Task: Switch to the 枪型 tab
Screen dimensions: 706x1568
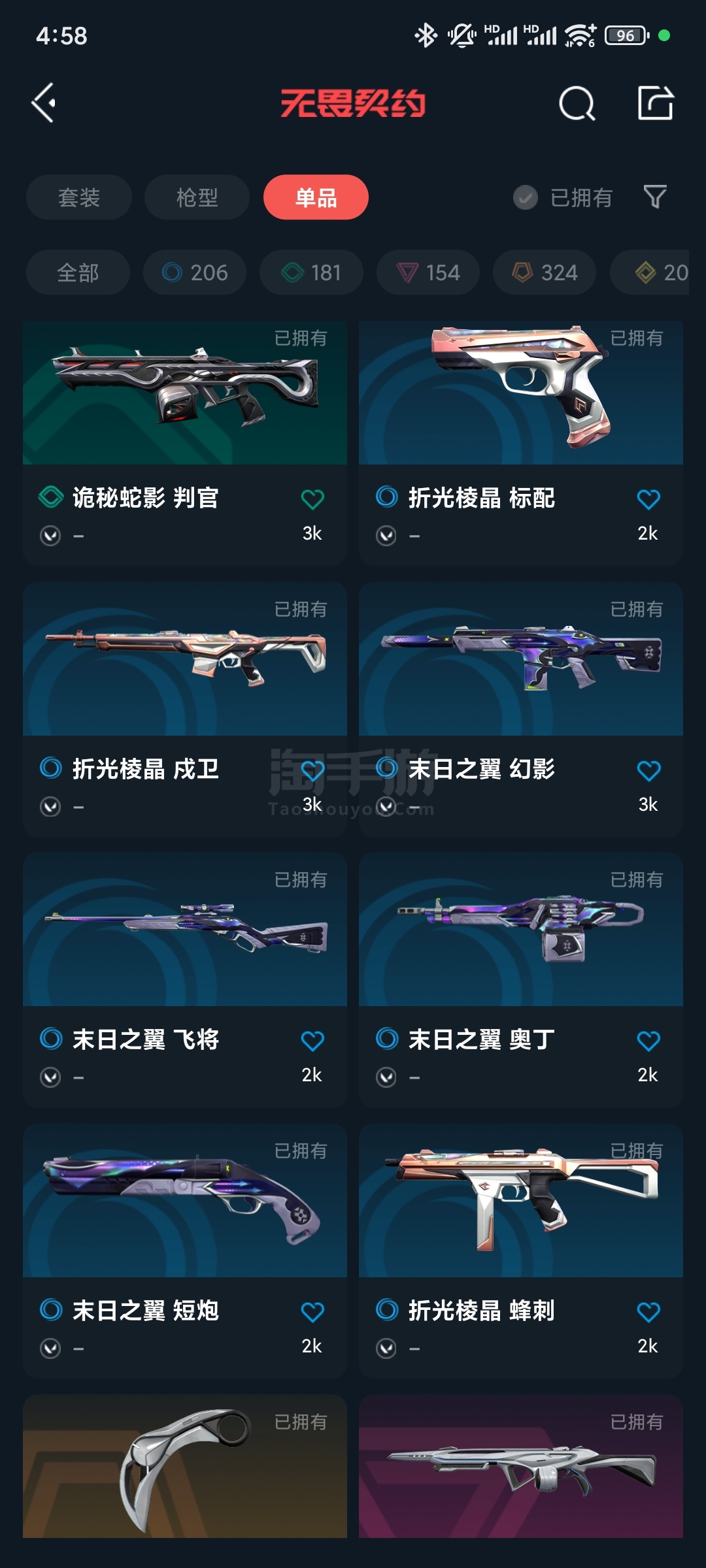Action: [197, 197]
